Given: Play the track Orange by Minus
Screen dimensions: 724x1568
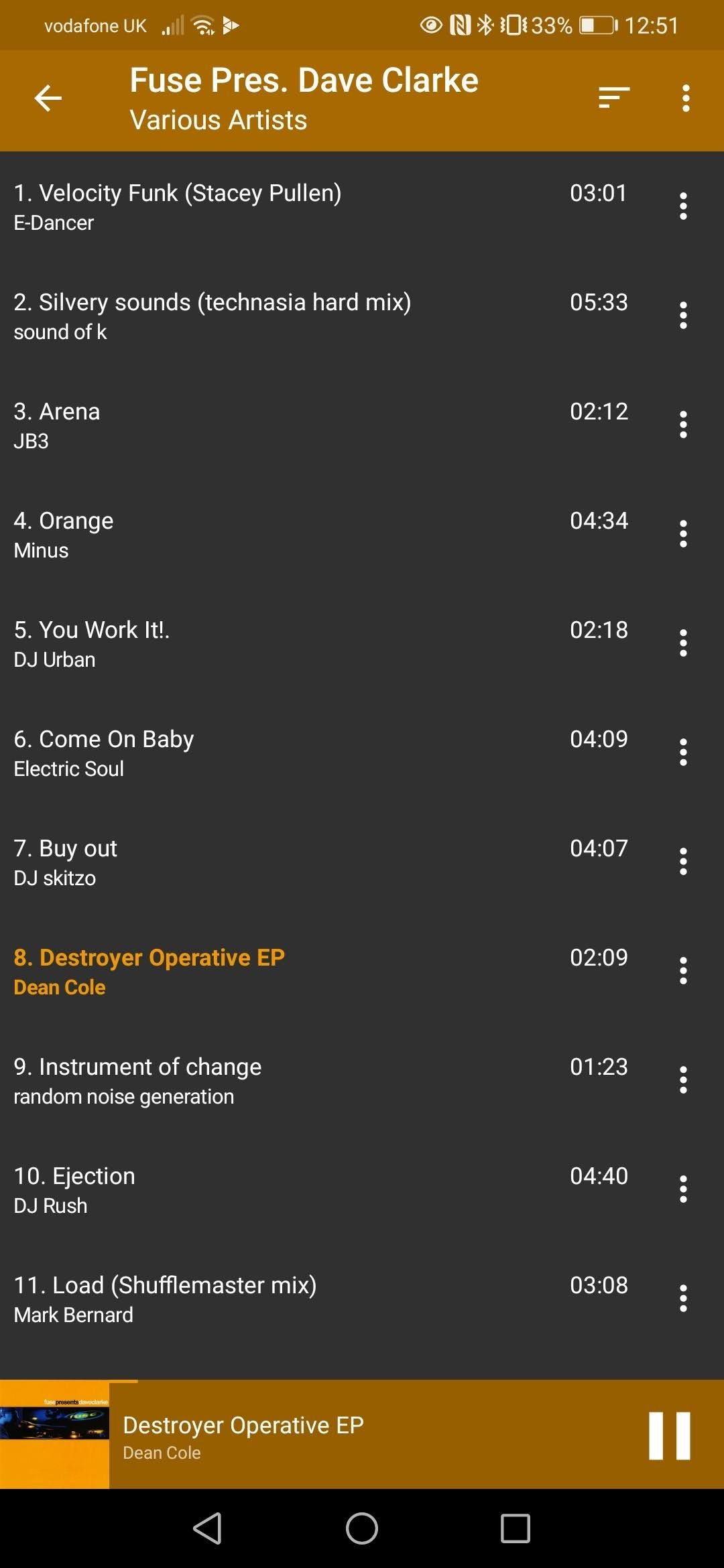Looking at the screenshot, I should pyautogui.click(x=268, y=534).
